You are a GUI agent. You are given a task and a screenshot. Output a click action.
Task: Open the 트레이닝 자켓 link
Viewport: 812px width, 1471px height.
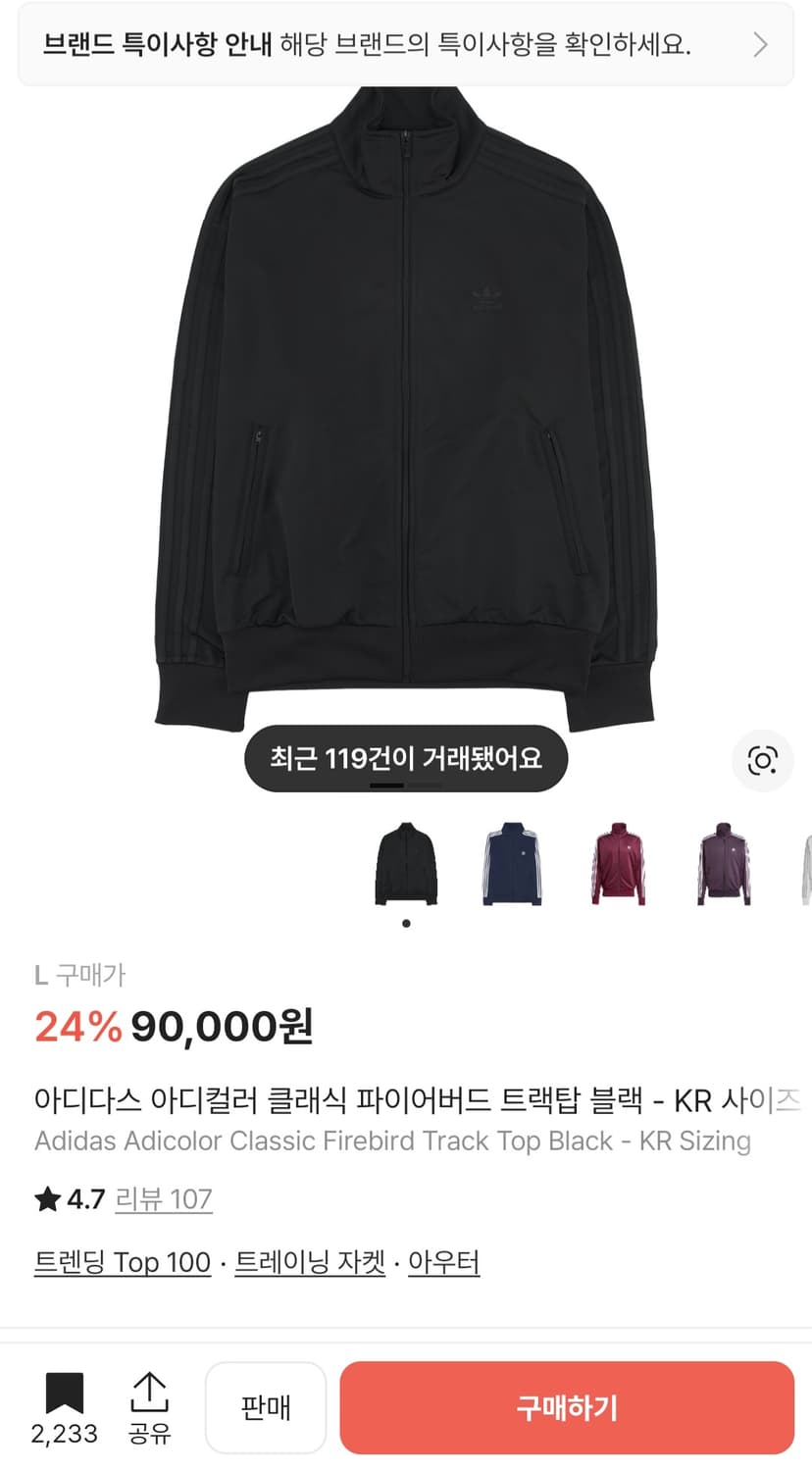(x=309, y=1262)
